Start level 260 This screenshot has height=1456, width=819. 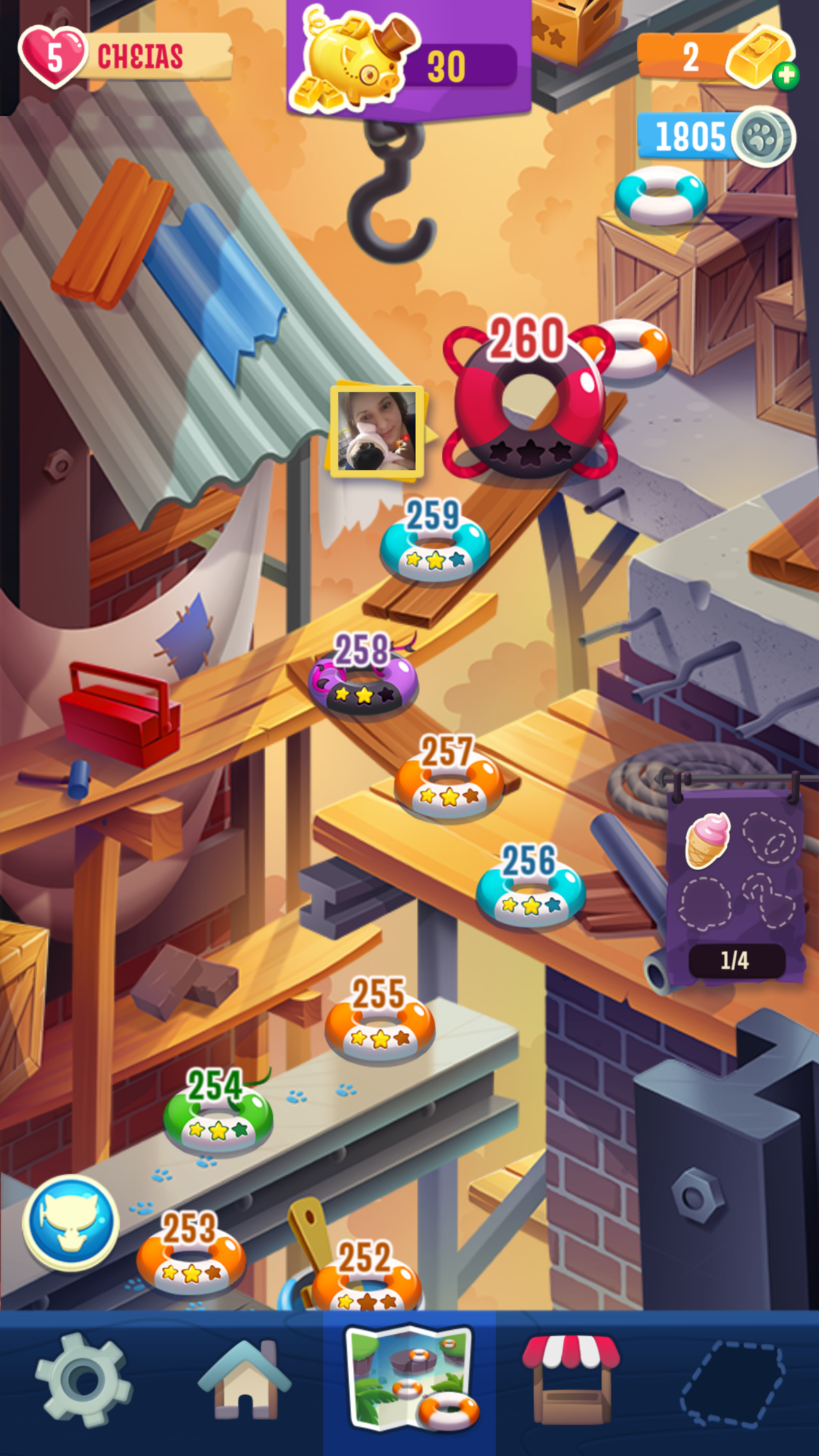coord(528,402)
